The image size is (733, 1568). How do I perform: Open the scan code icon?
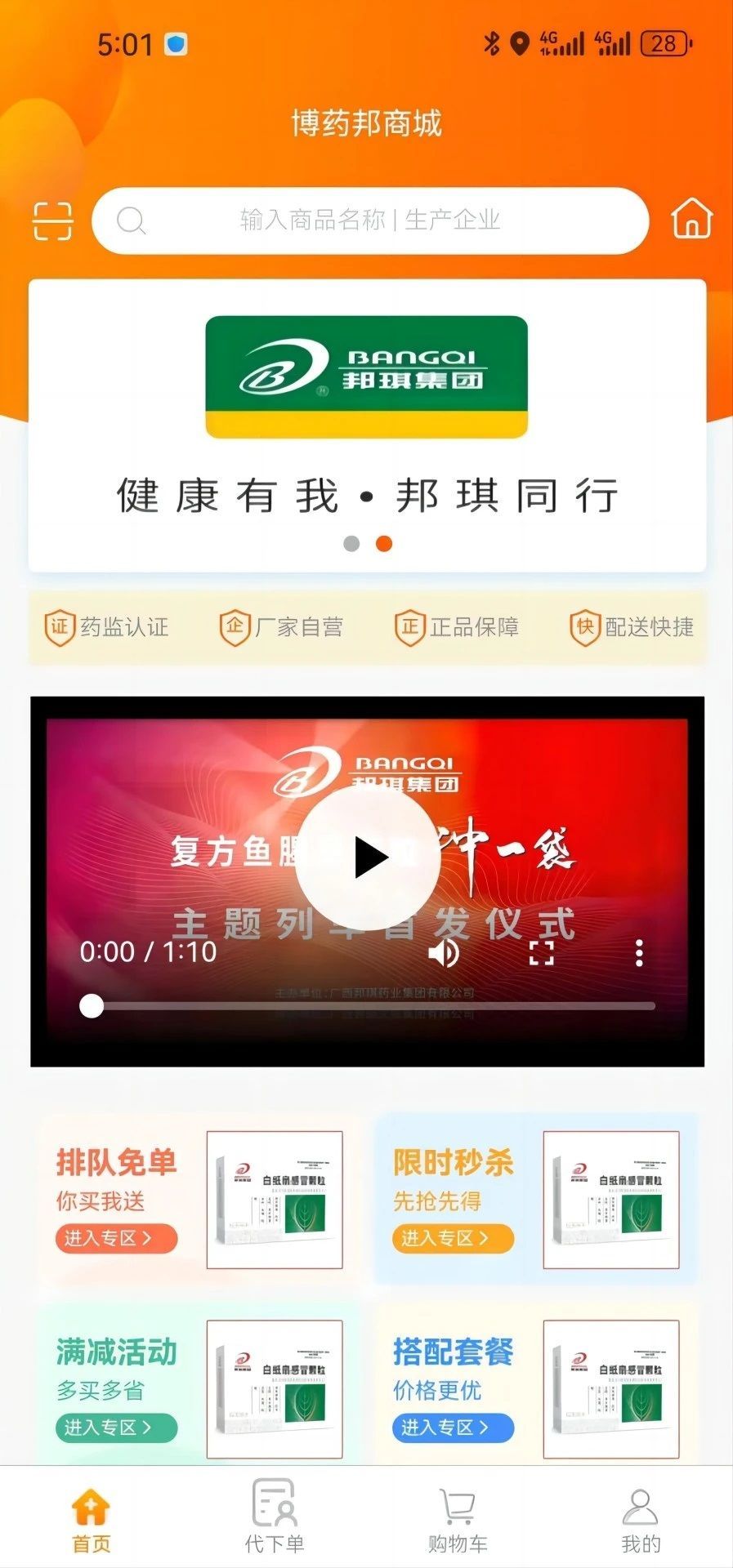point(52,220)
